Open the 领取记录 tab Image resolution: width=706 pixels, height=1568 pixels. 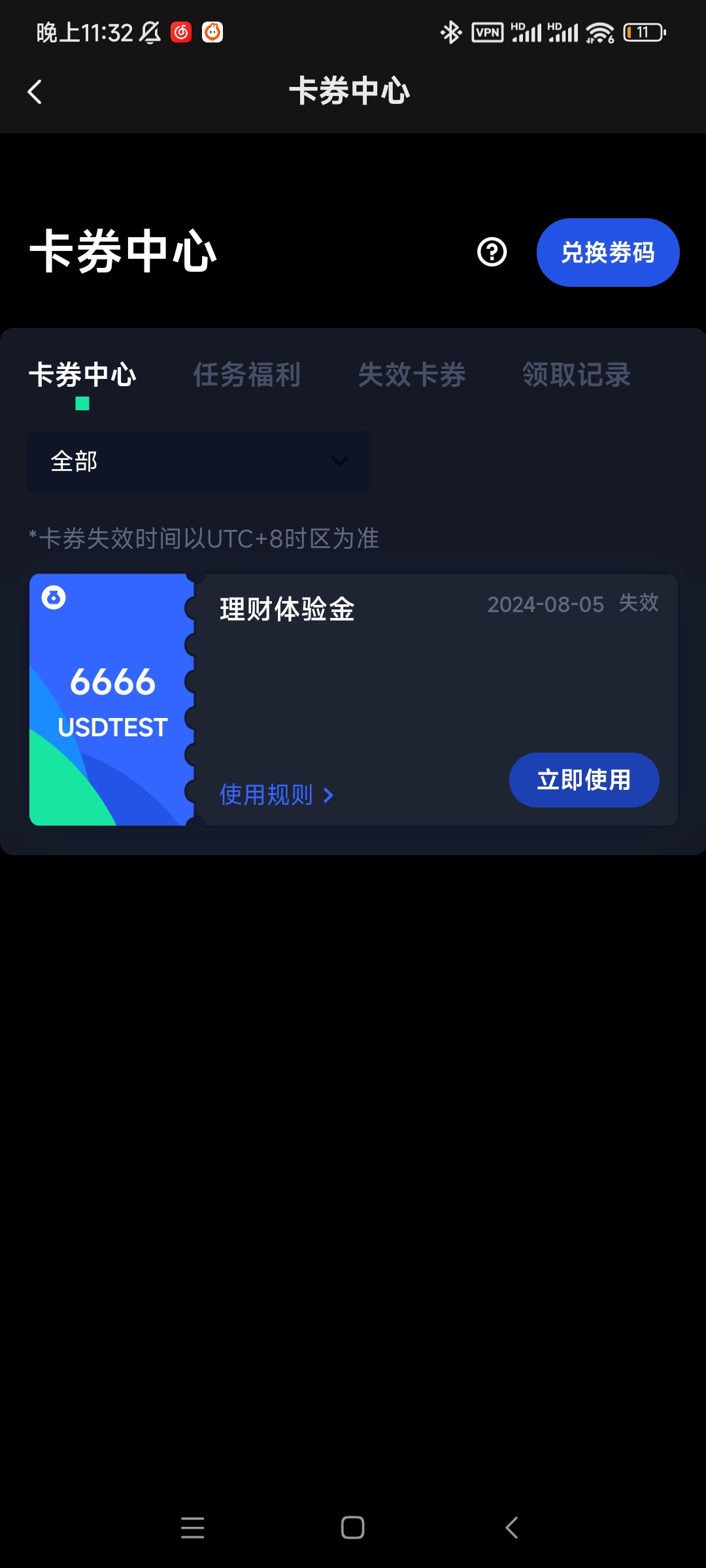[x=575, y=376]
